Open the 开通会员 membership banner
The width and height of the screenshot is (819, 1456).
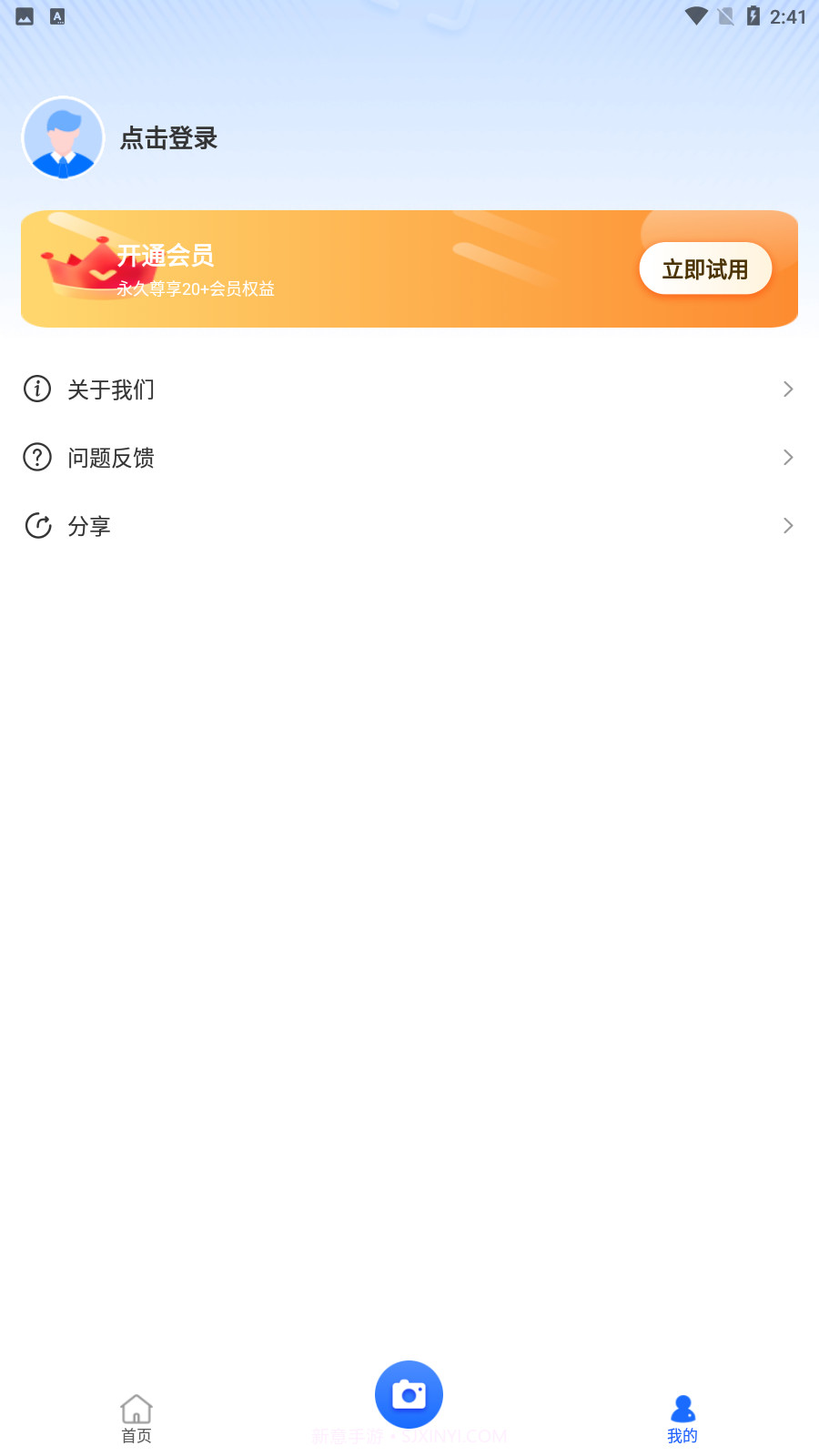pos(409,268)
